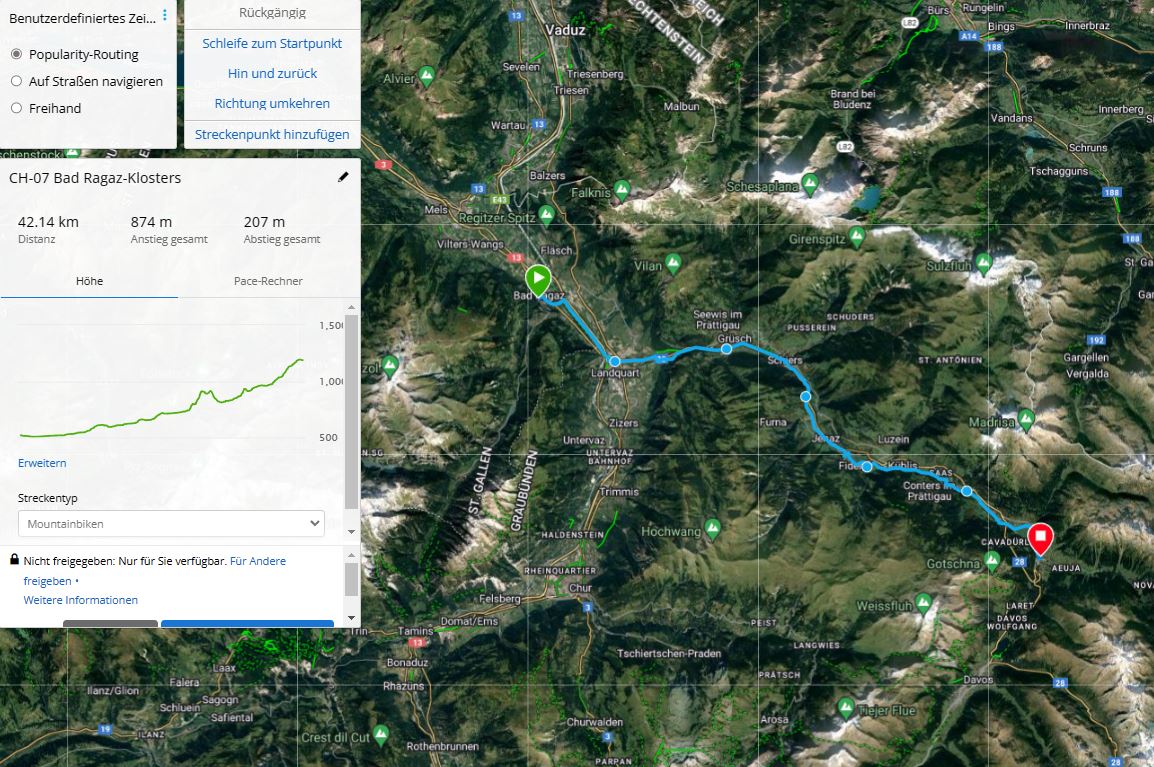1154x767 pixels.
Task: Select Auf Straßen navigieren routing
Action: click(17, 81)
